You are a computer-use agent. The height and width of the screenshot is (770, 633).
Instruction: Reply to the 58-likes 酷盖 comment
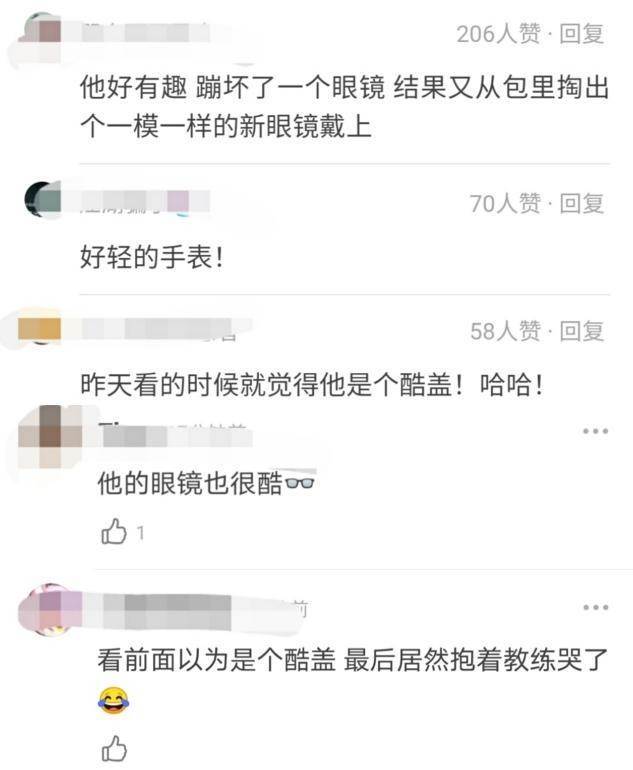click(581, 331)
